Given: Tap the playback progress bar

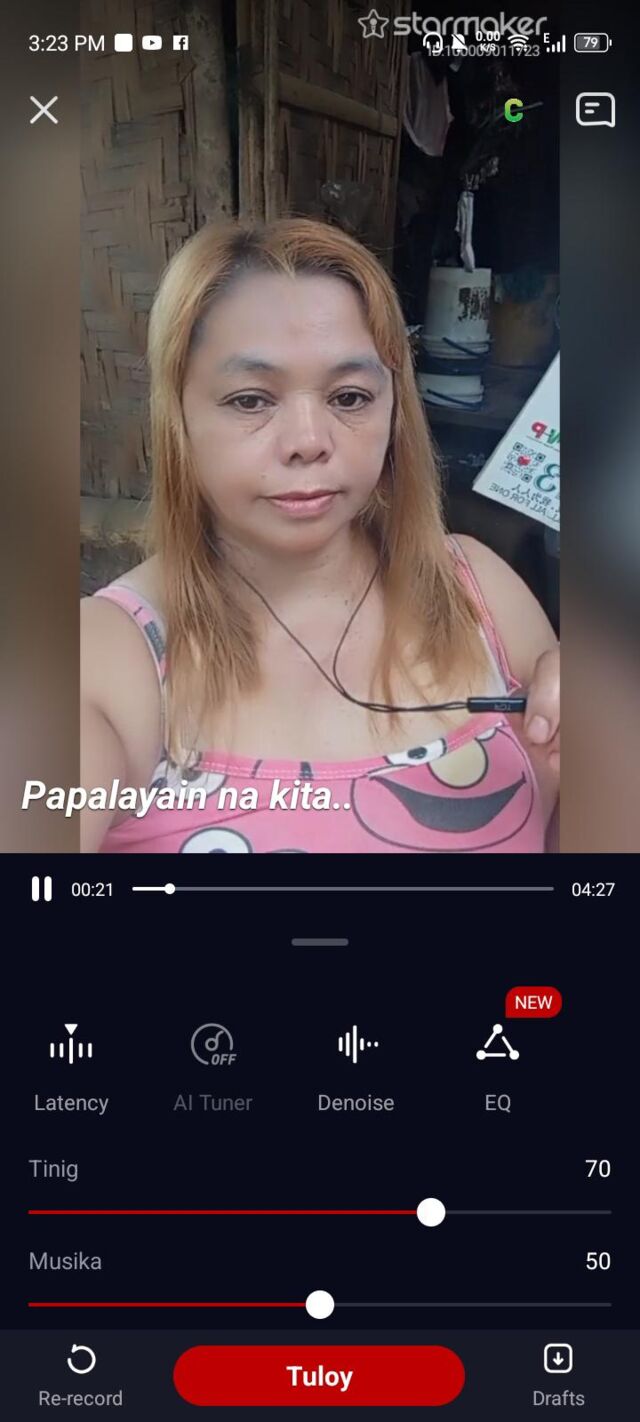Looking at the screenshot, I should [x=343, y=889].
